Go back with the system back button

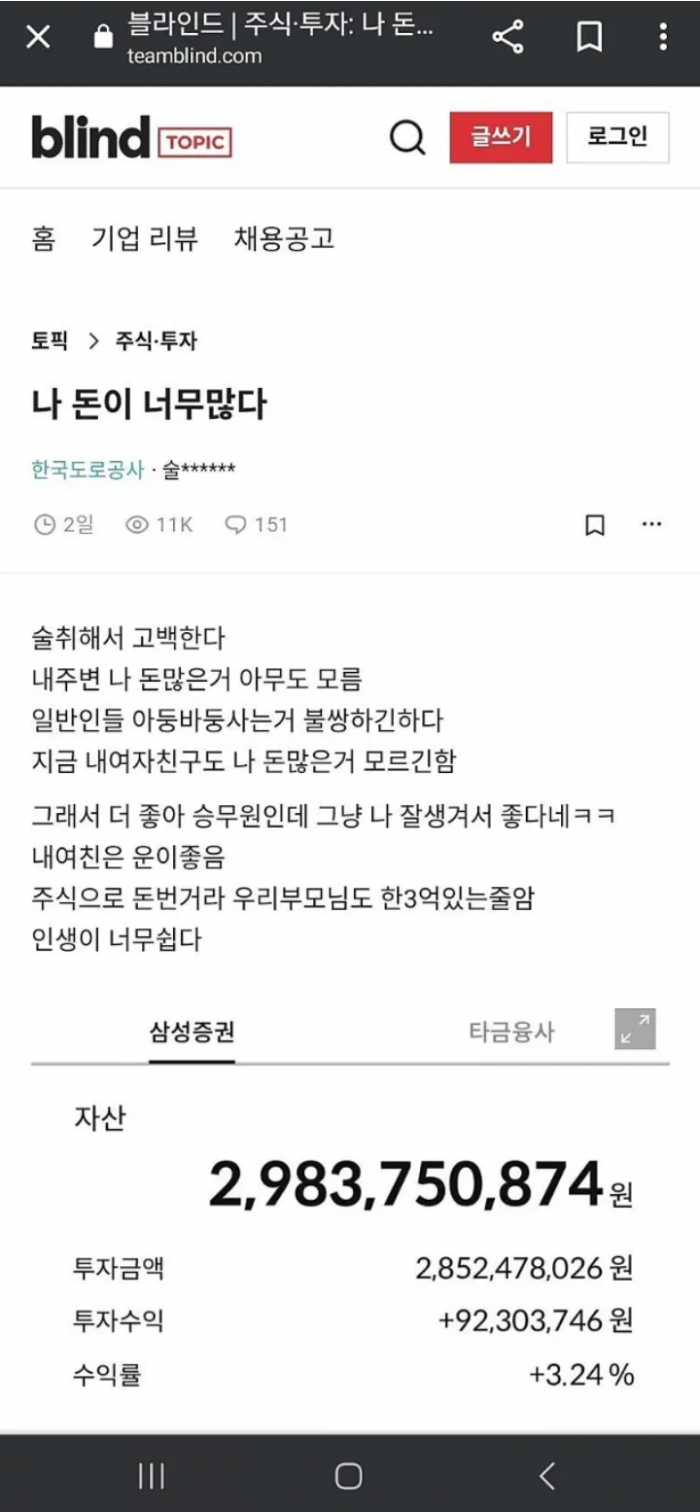pyautogui.click(x=546, y=1475)
